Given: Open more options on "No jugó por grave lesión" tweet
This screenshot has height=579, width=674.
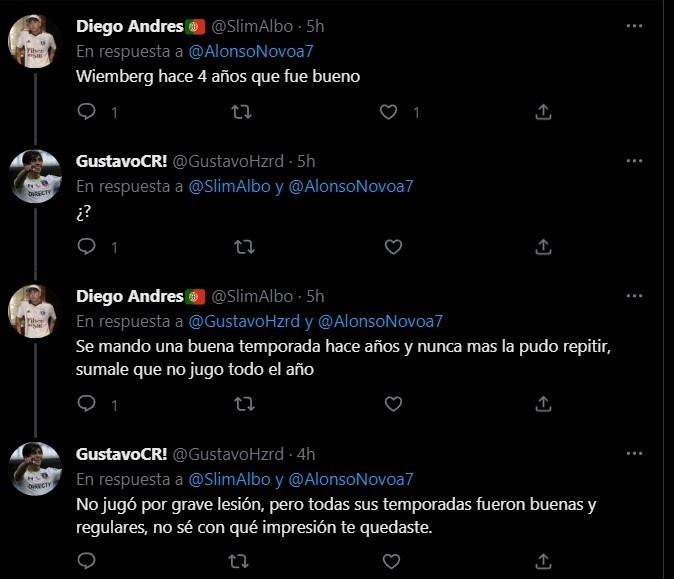Looking at the screenshot, I should point(634,453).
